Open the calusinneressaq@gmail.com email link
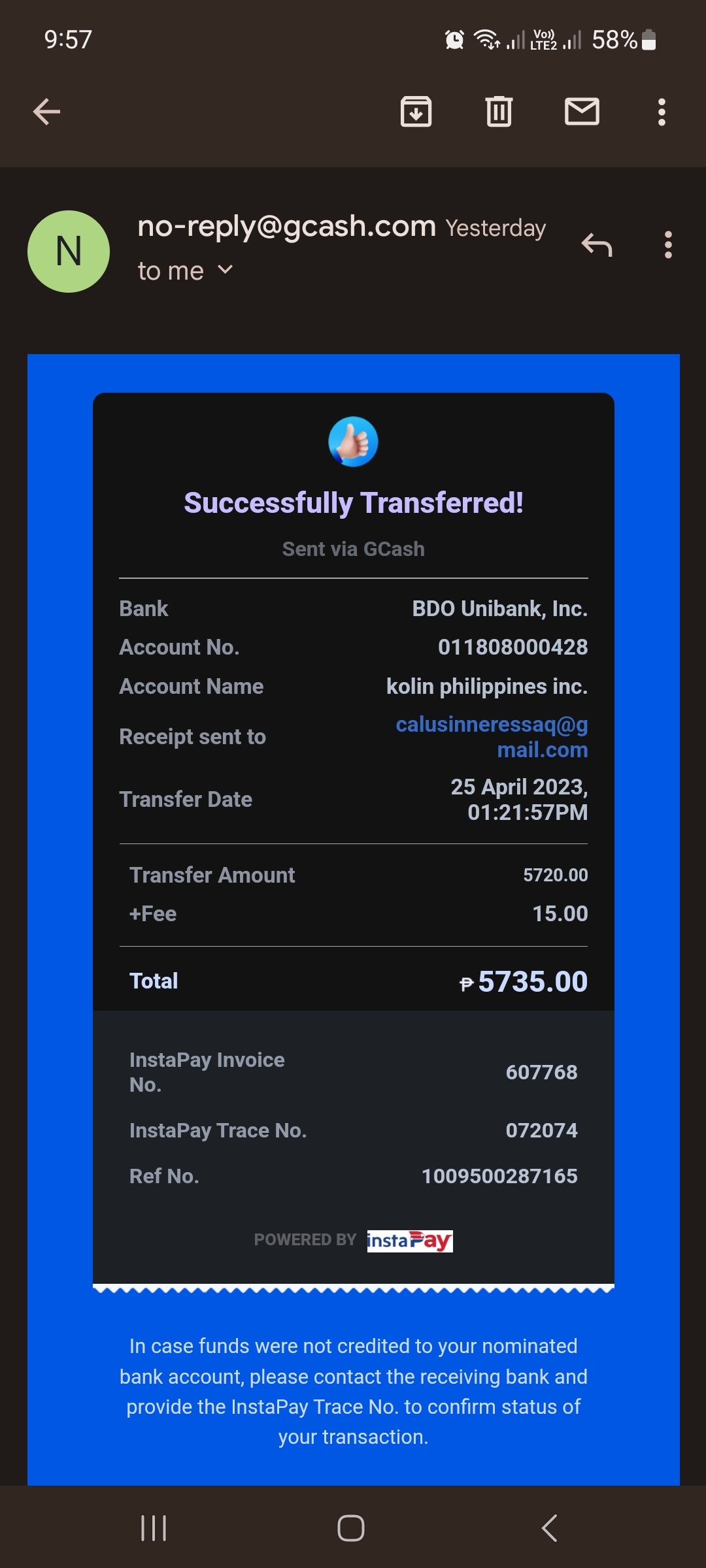706x1568 pixels. click(492, 736)
